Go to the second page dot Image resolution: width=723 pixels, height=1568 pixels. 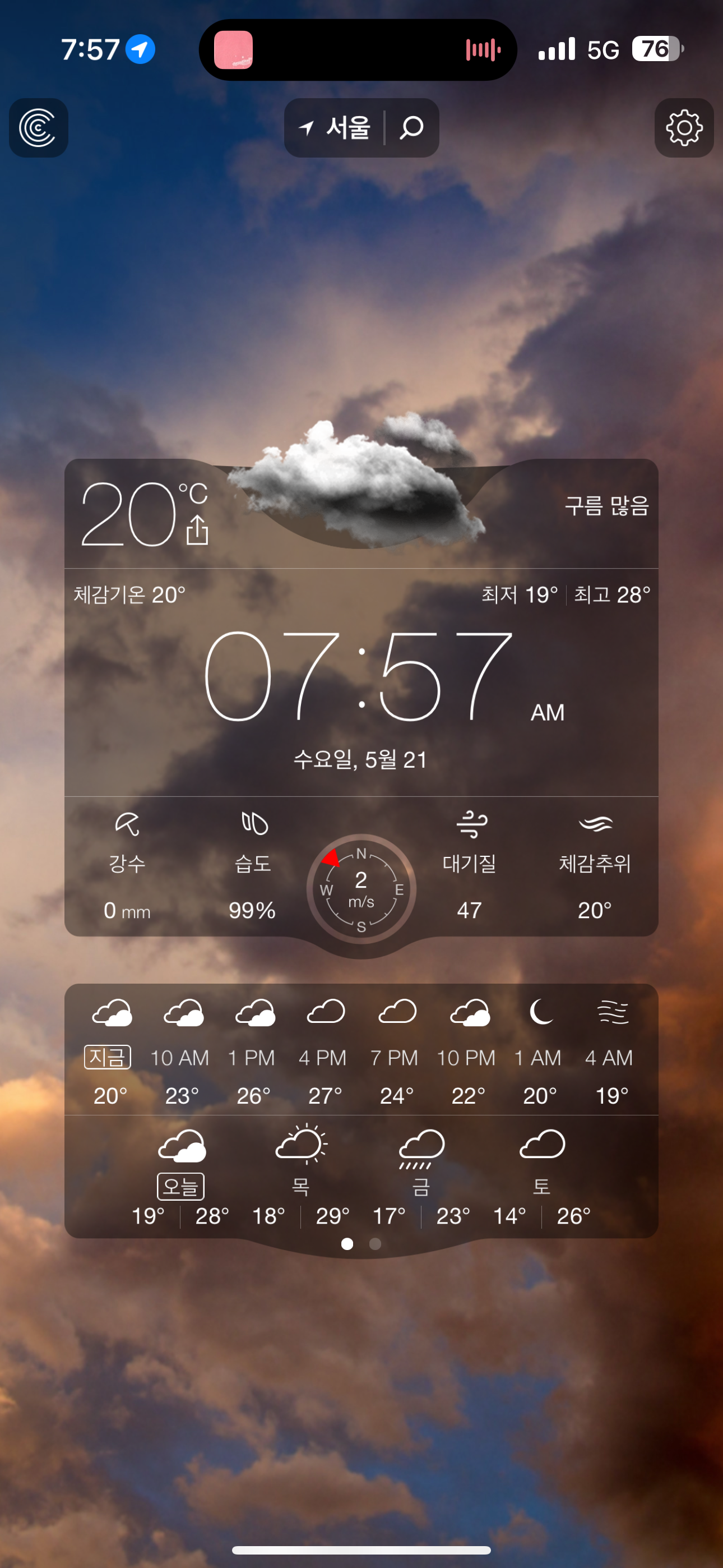pyautogui.click(x=376, y=1243)
